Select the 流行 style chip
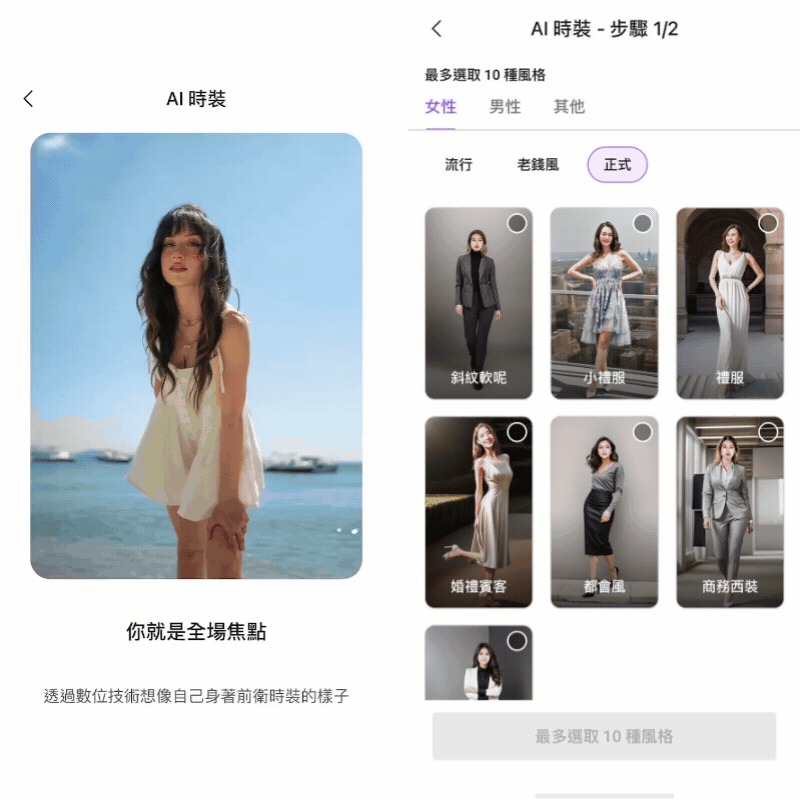The height and width of the screenshot is (800, 800). coord(458,165)
